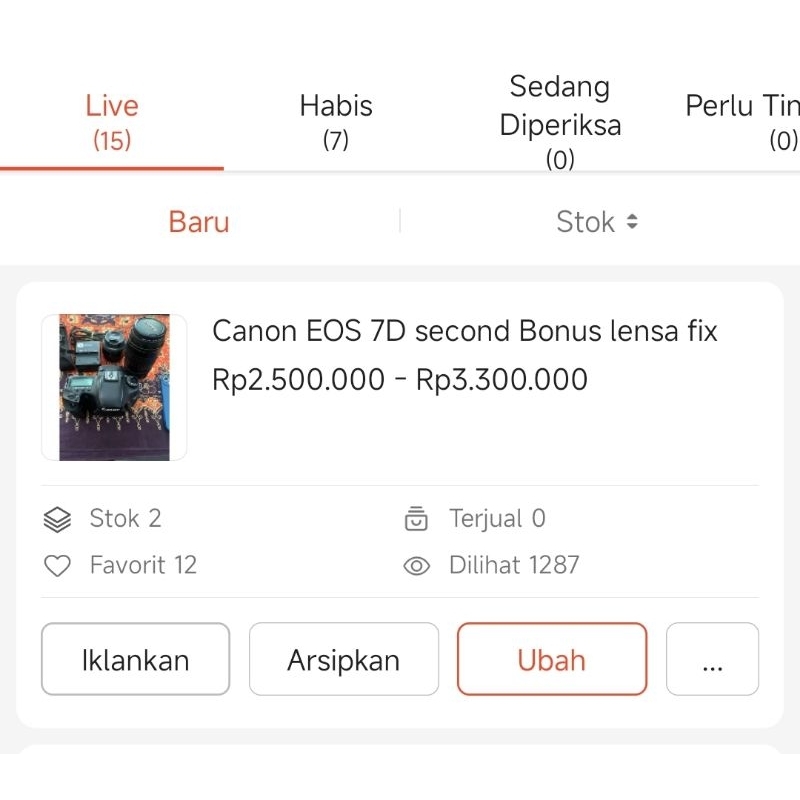
Task: Tap Iklankan to promote the product
Action: click(x=135, y=659)
